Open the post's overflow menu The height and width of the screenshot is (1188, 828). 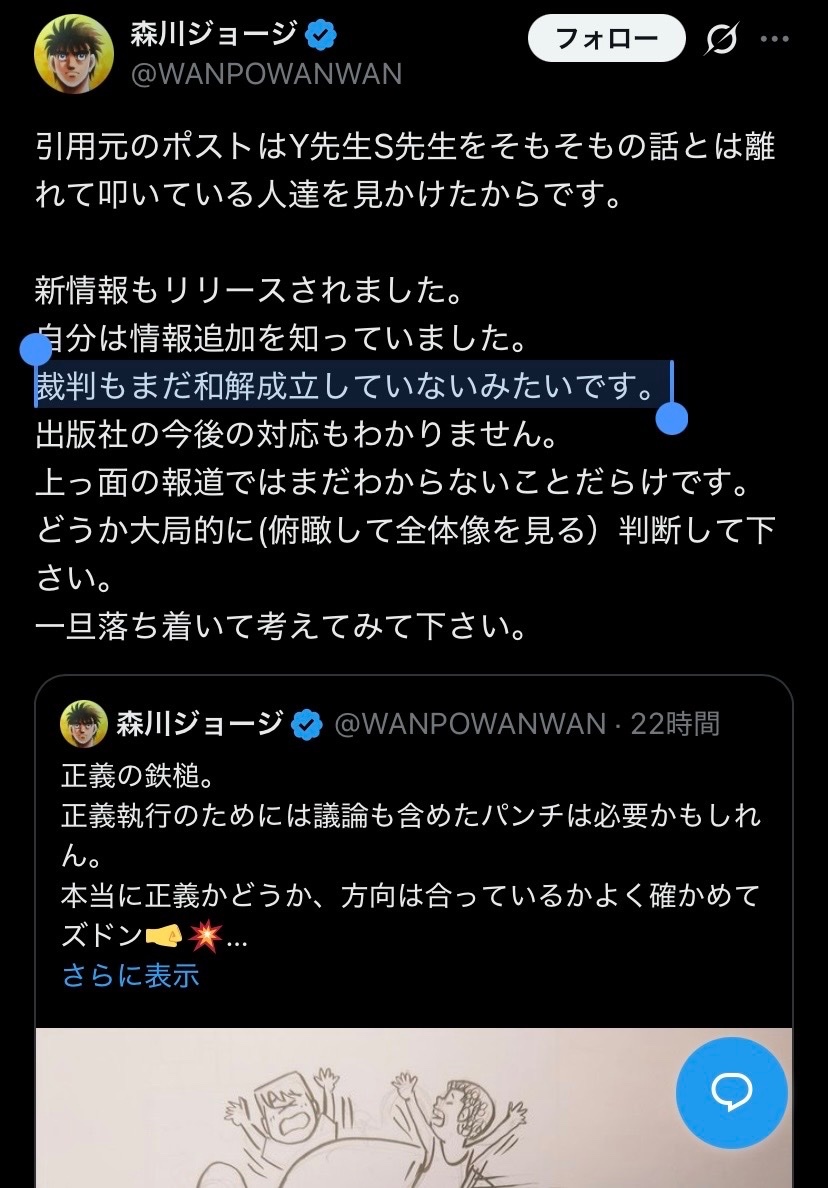[x=776, y=41]
